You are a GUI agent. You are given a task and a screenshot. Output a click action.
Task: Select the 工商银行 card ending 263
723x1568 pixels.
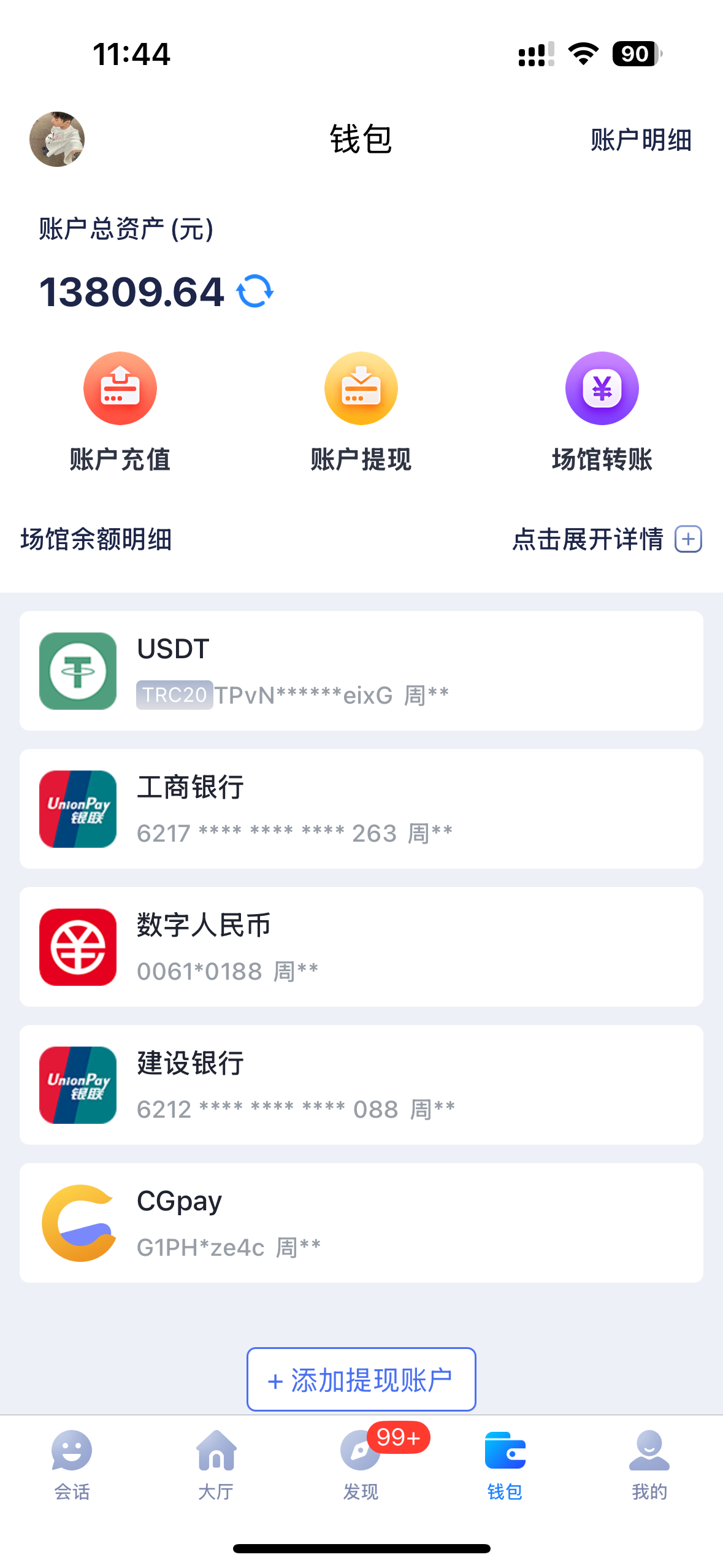361,809
